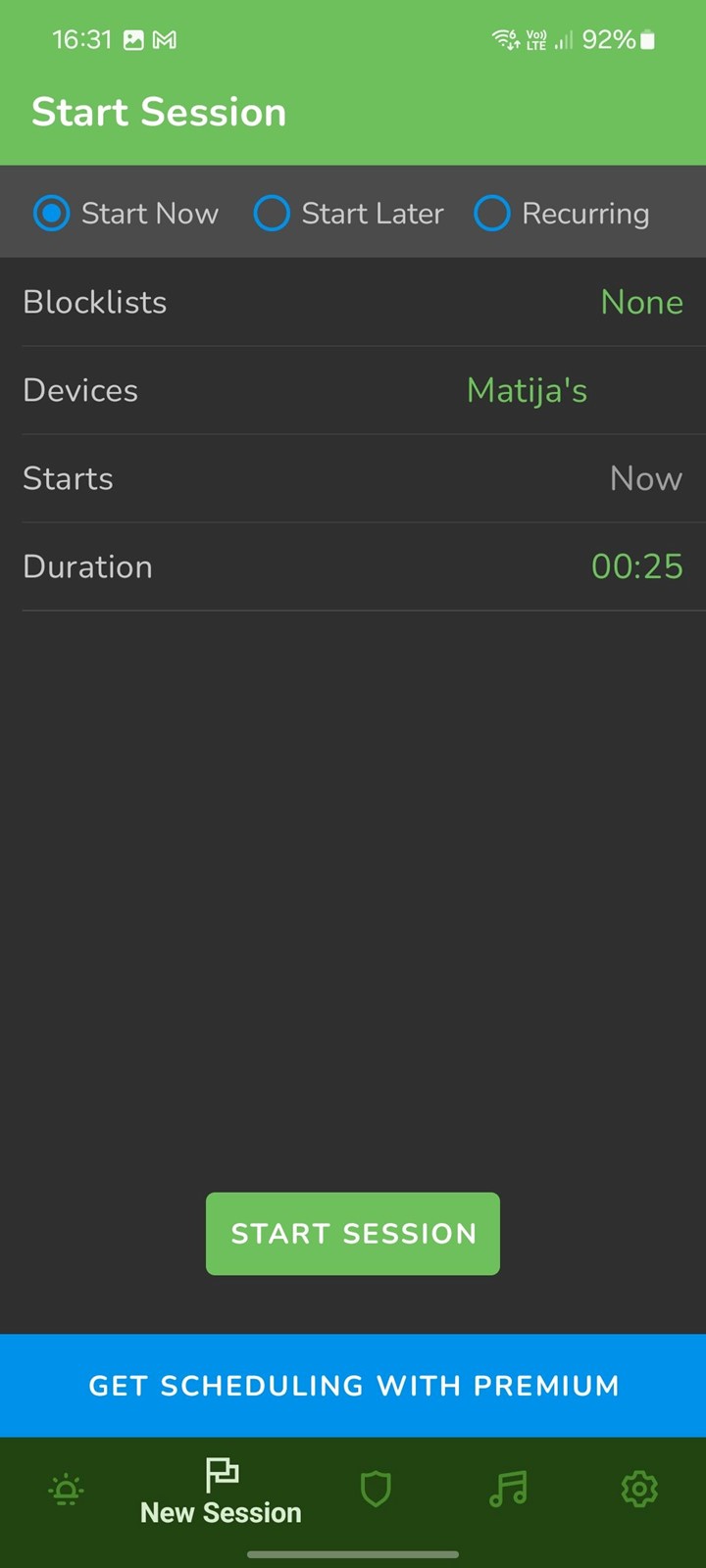Open the Devices row showing Matija's
This screenshot has width=706, height=1568.
(x=353, y=390)
